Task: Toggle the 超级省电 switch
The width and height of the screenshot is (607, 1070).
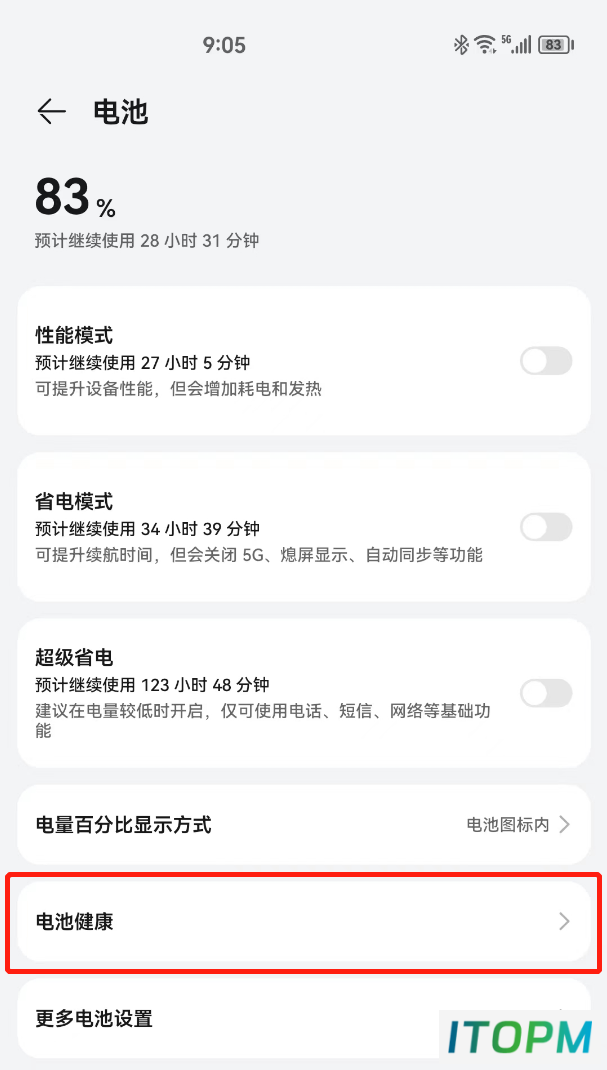Action: [x=546, y=693]
